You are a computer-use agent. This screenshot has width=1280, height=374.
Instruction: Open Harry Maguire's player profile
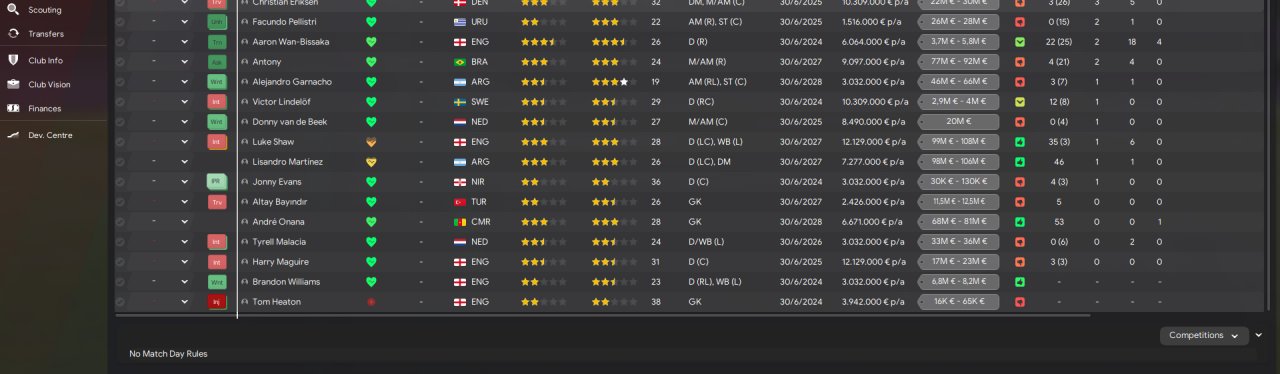pyautogui.click(x=279, y=262)
